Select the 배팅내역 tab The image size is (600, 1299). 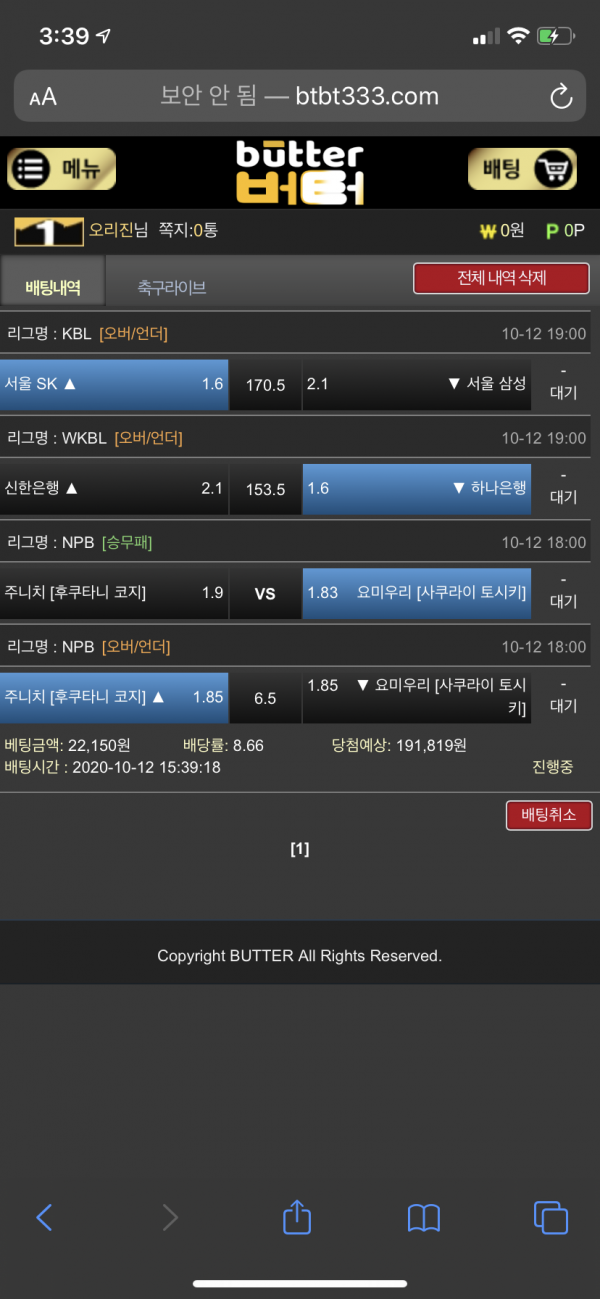click(52, 288)
